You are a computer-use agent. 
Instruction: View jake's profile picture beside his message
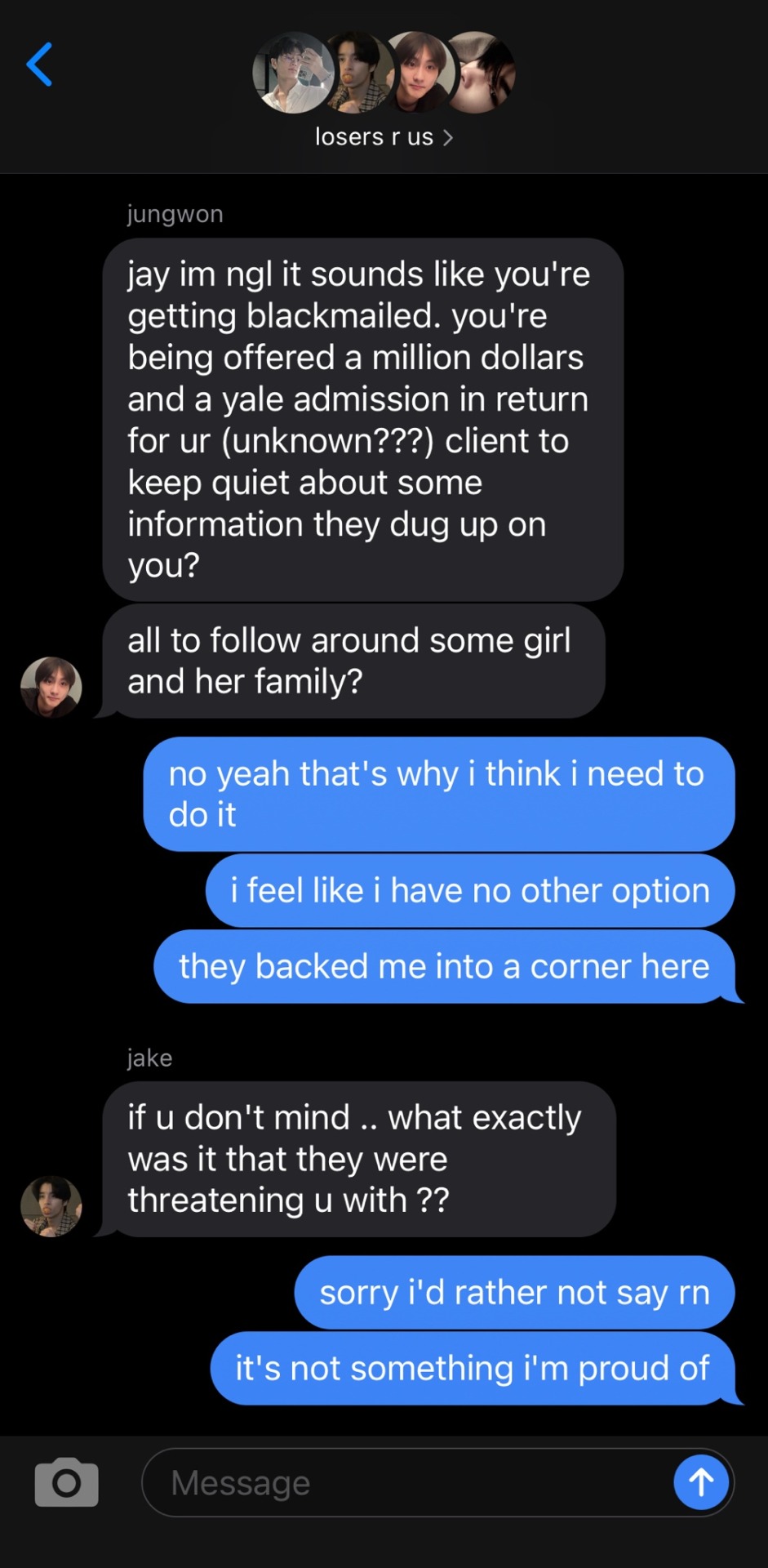click(x=51, y=1205)
